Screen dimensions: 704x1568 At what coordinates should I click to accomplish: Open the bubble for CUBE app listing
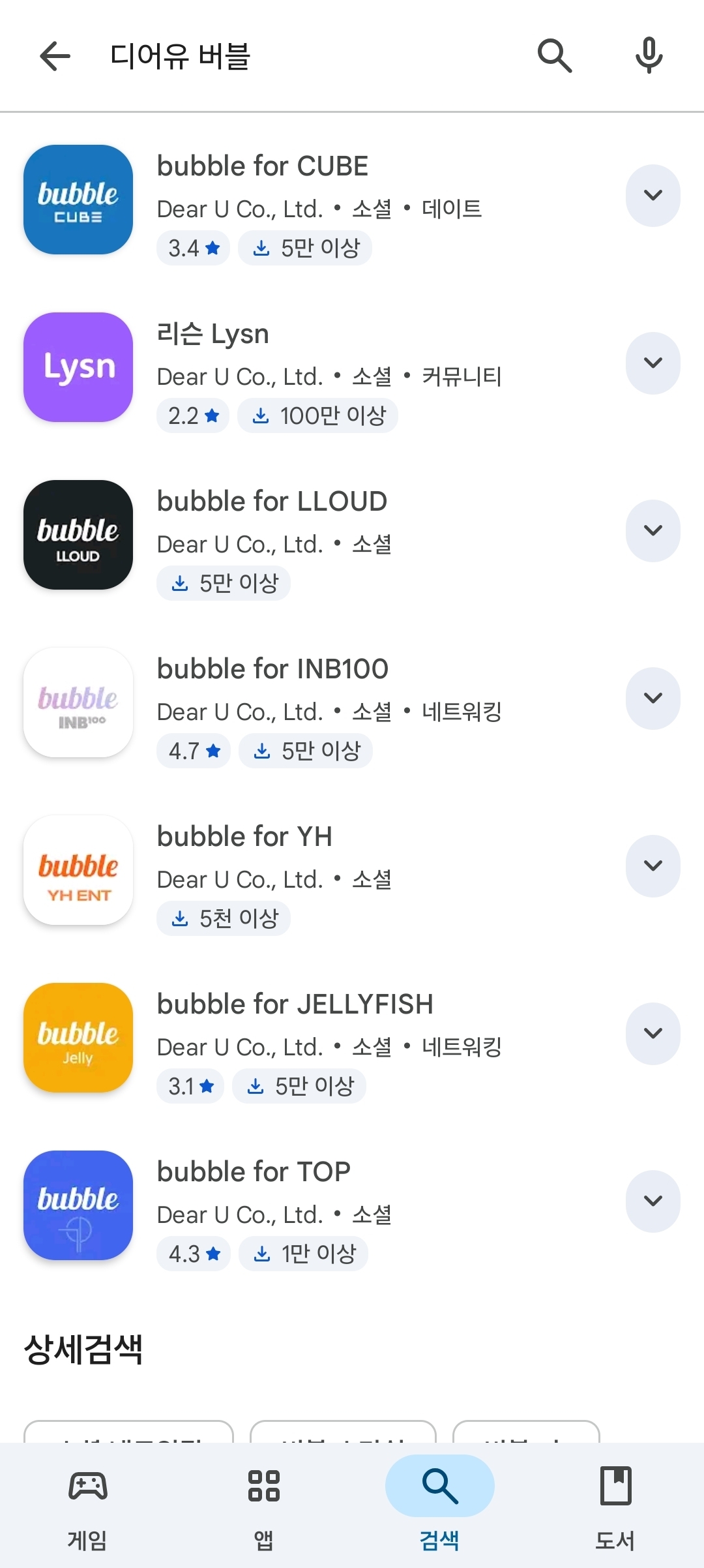pyautogui.click(x=263, y=167)
